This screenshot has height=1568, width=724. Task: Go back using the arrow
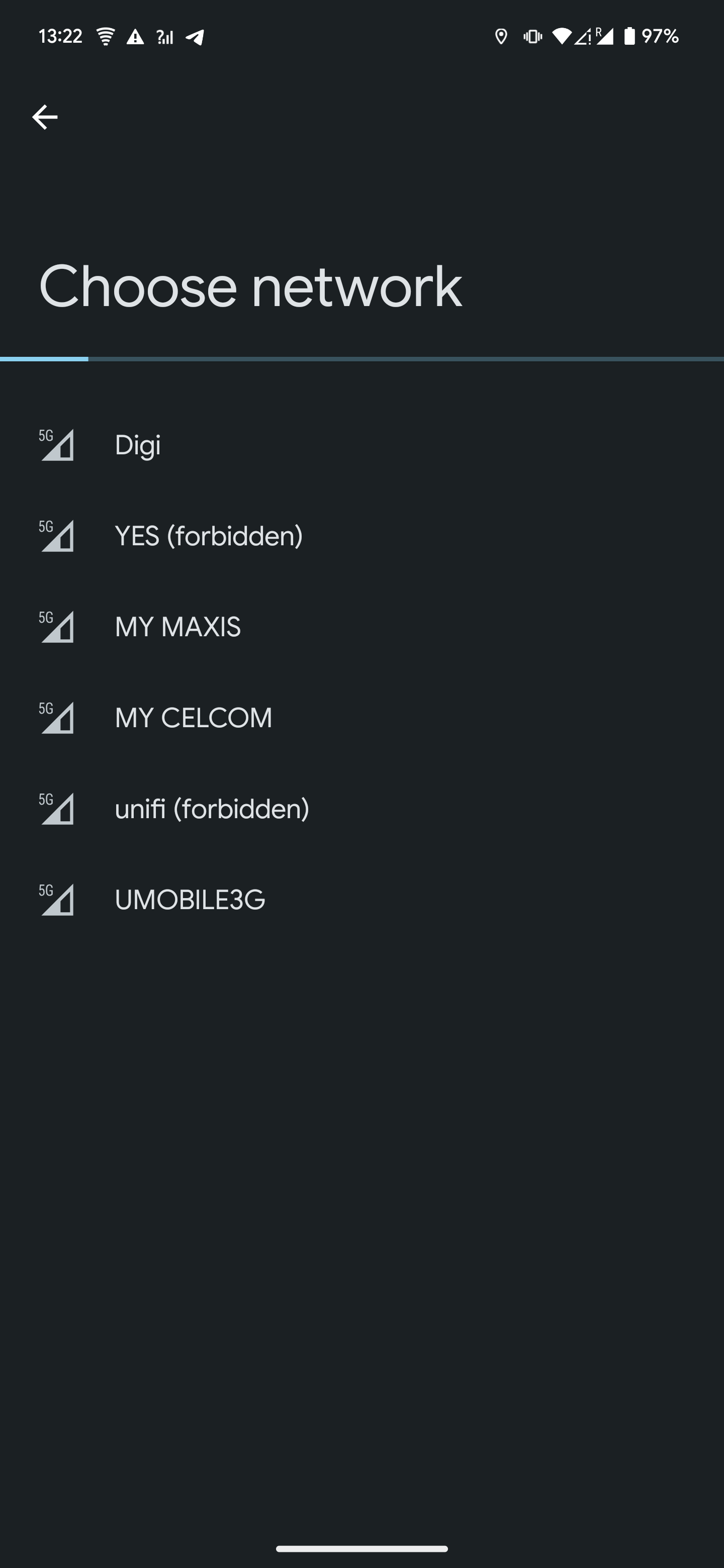[44, 117]
